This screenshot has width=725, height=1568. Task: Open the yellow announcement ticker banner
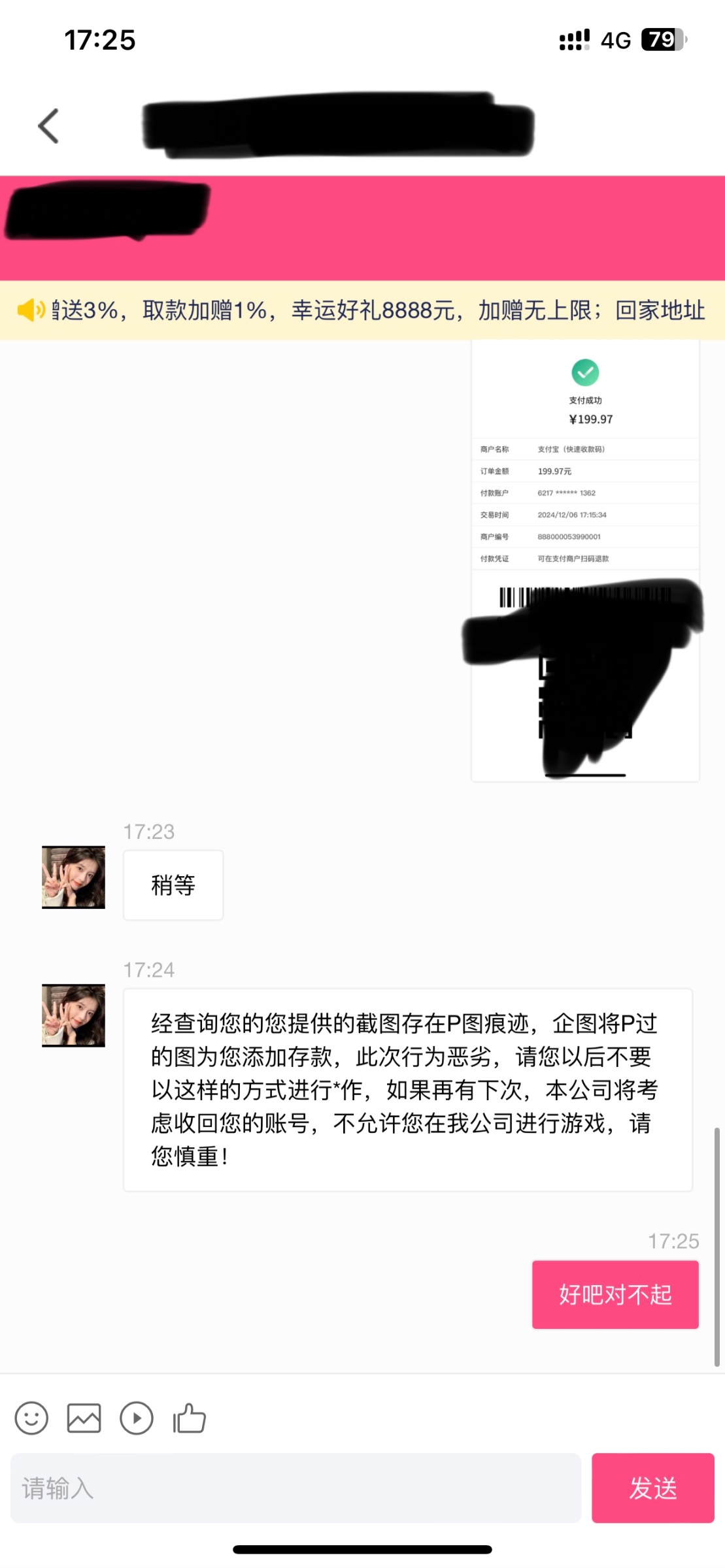(362, 310)
